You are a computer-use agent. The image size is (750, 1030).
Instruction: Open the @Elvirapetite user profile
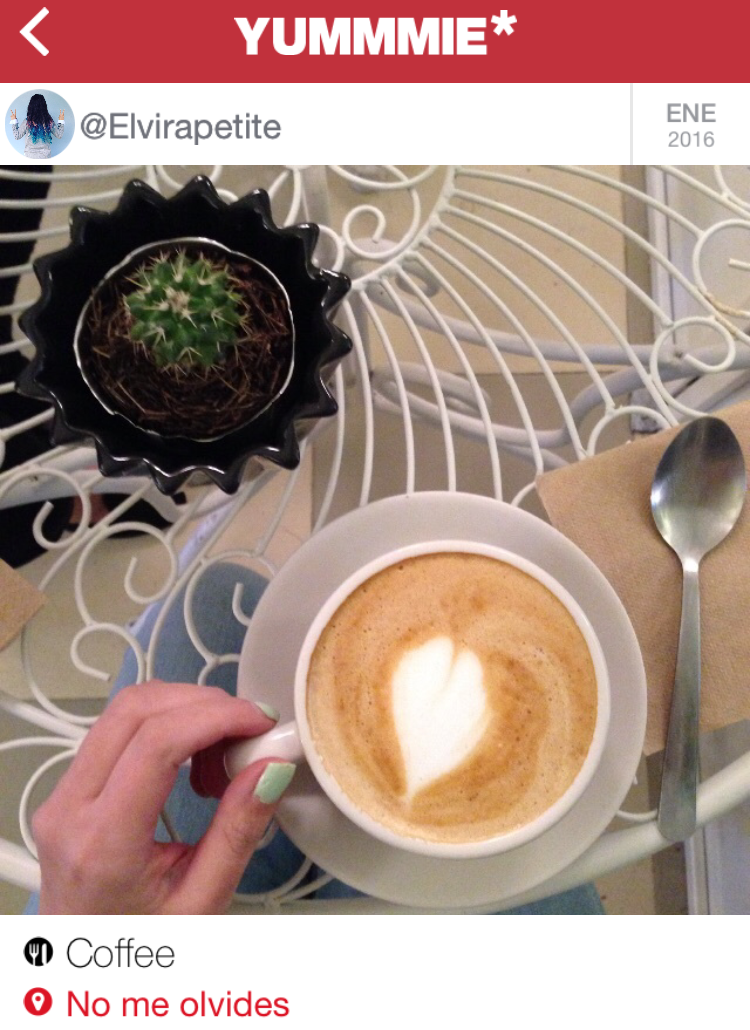[180, 127]
